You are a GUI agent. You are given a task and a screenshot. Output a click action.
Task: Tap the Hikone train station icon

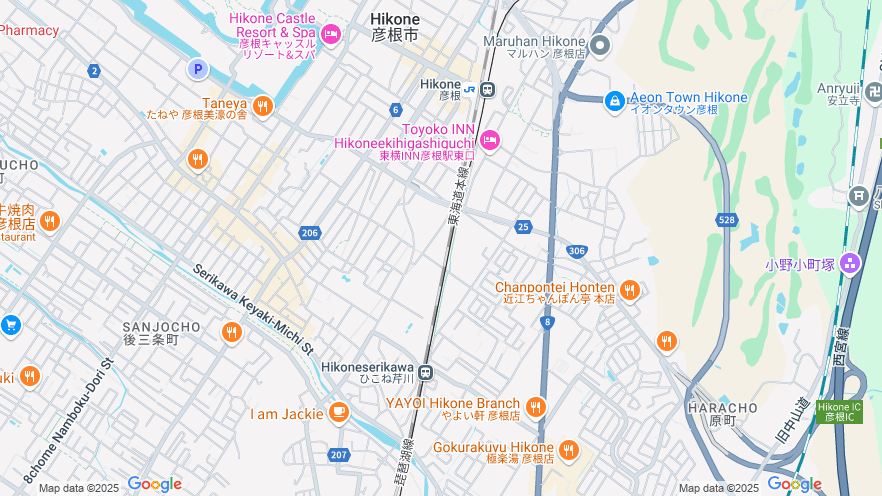[487, 89]
